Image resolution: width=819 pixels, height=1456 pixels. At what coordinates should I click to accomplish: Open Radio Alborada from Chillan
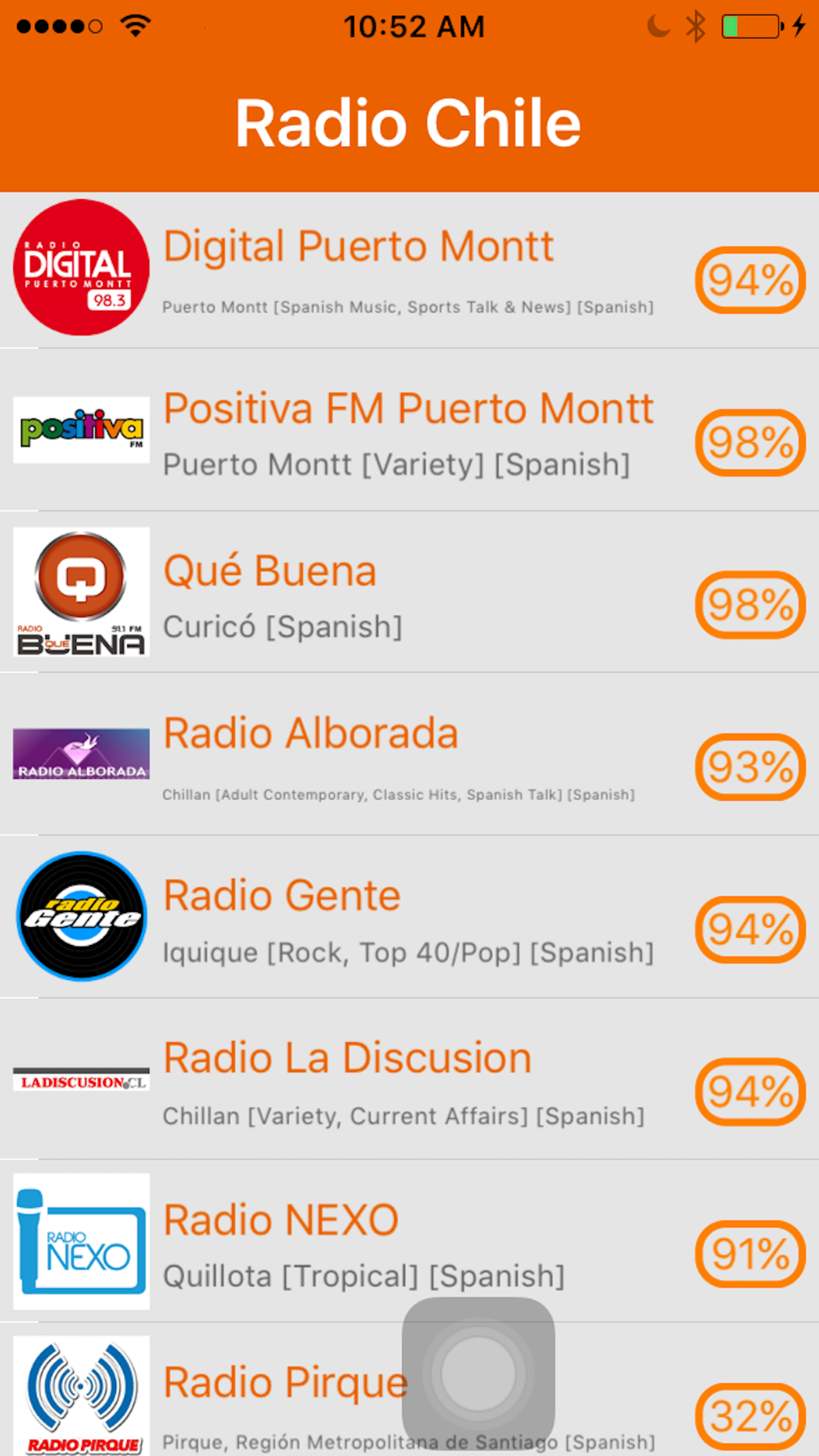tap(409, 754)
